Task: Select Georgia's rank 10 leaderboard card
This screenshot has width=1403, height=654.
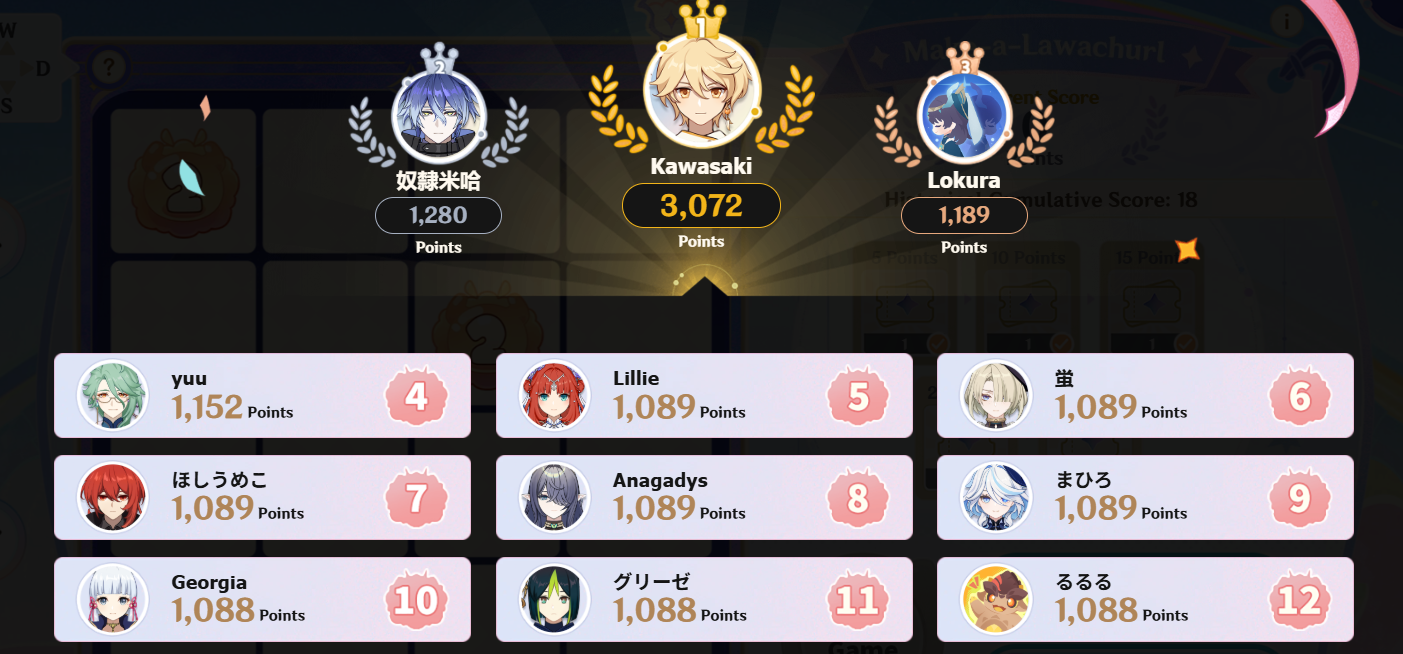Action: 262,599
